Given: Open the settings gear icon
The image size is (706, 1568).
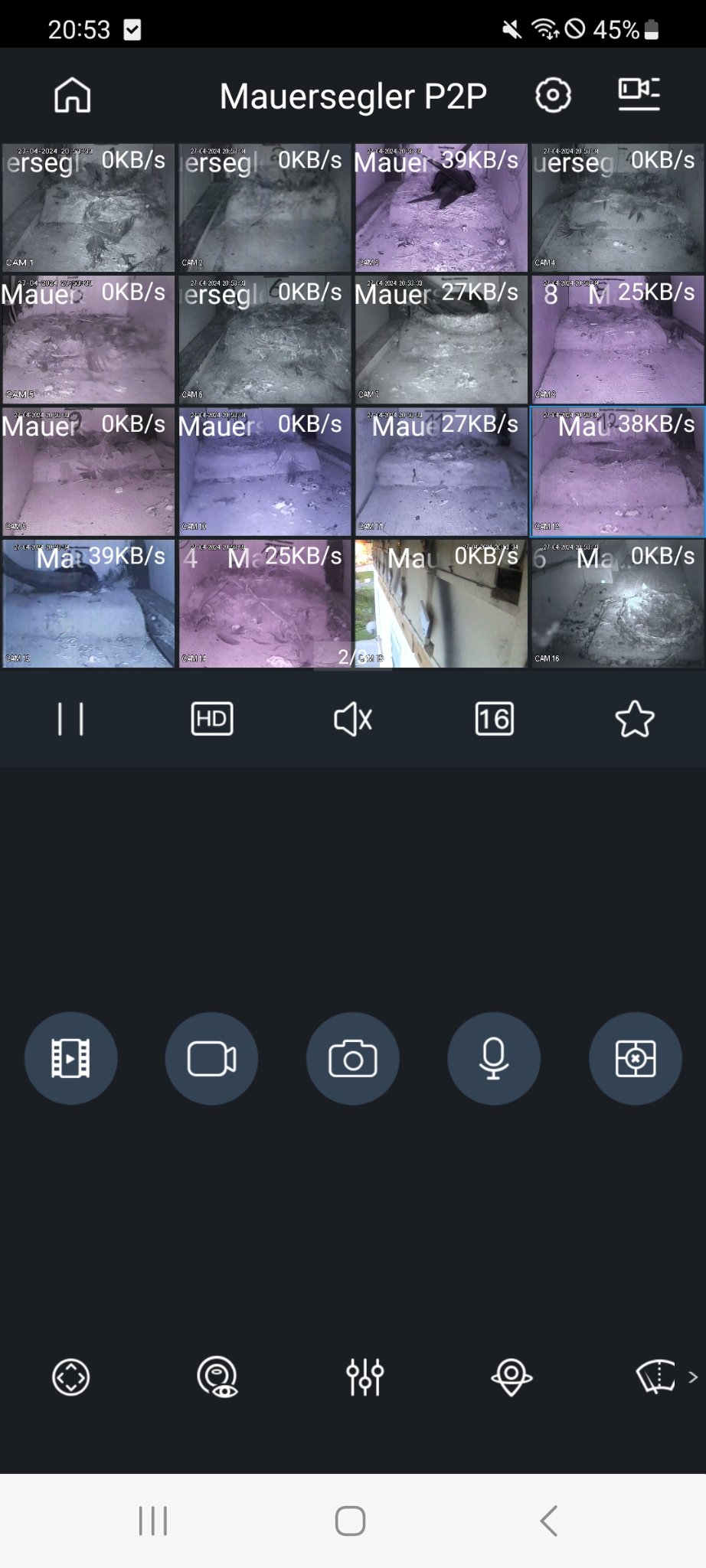Looking at the screenshot, I should tap(553, 96).
